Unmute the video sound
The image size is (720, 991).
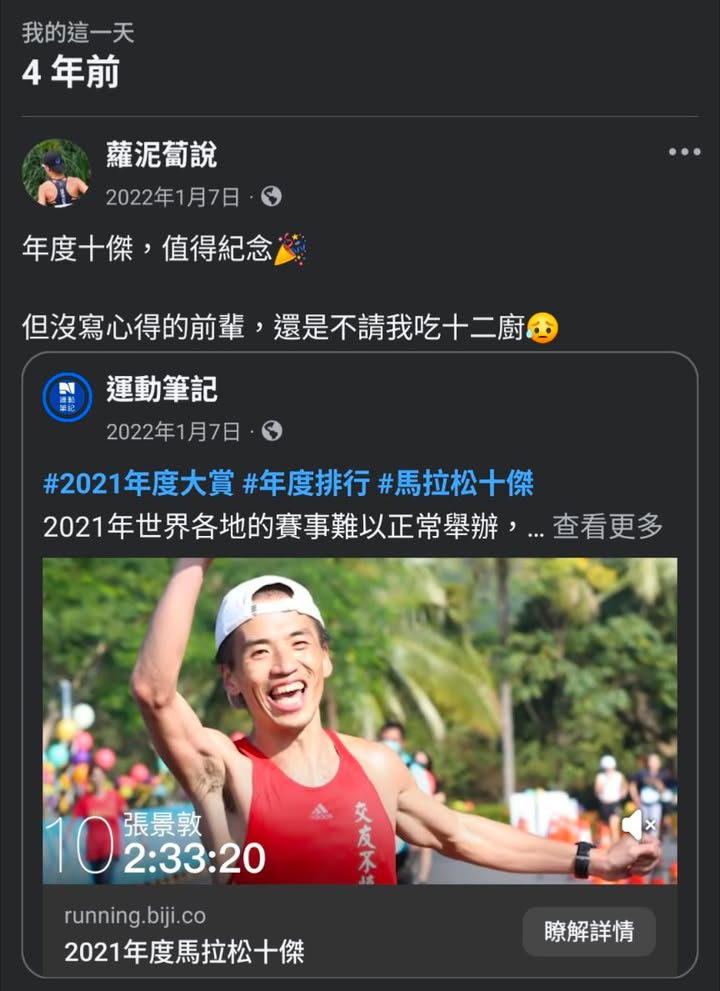(637, 825)
